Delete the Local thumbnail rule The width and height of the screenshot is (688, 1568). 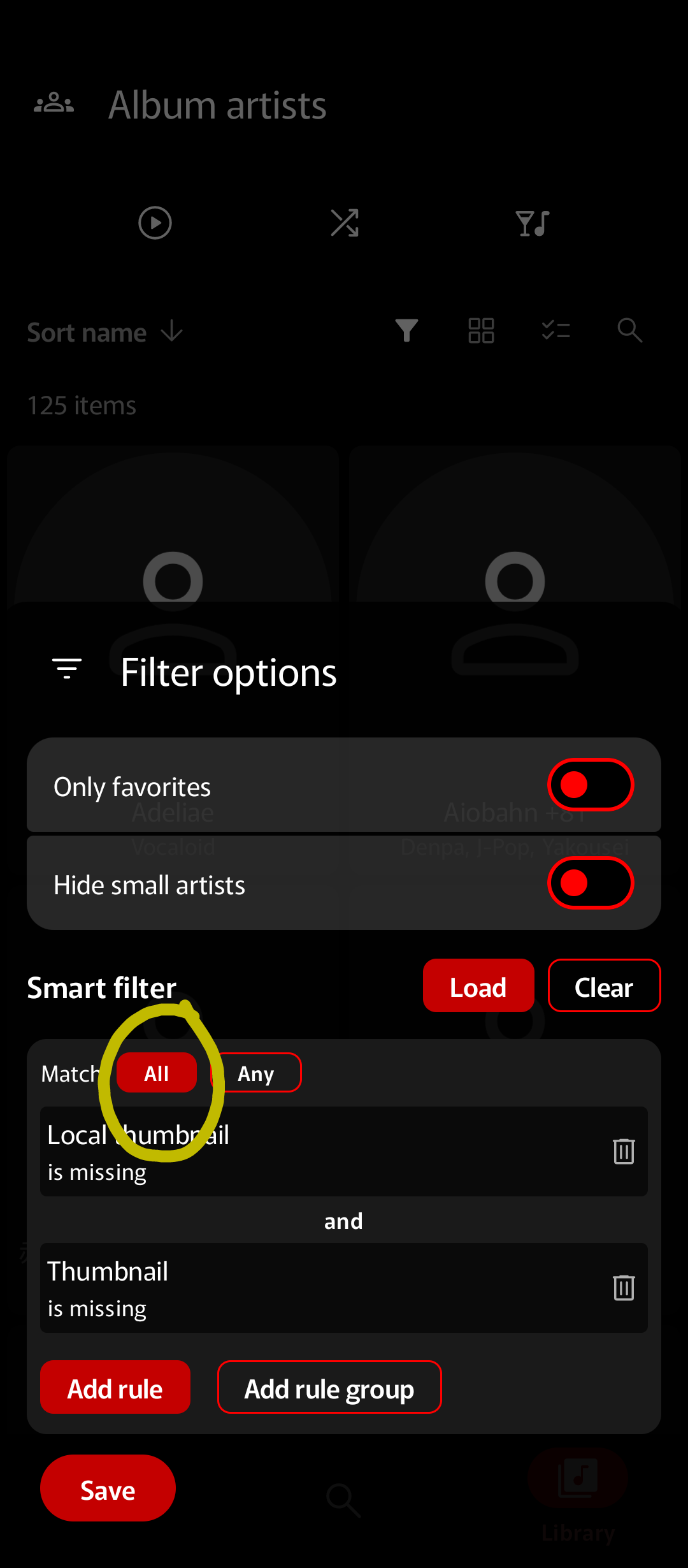click(624, 1151)
